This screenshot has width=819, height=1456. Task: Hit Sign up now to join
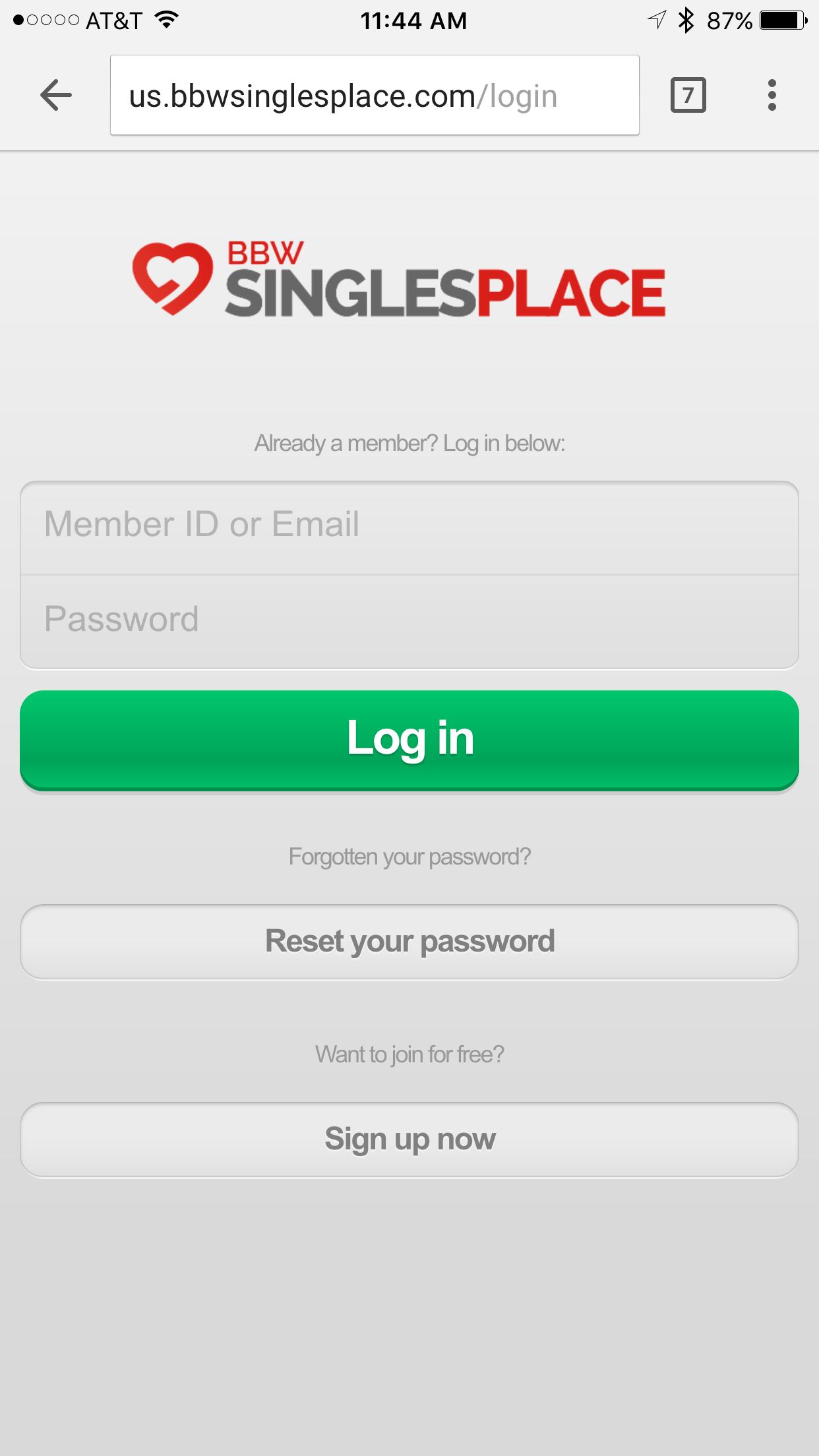click(x=409, y=1139)
